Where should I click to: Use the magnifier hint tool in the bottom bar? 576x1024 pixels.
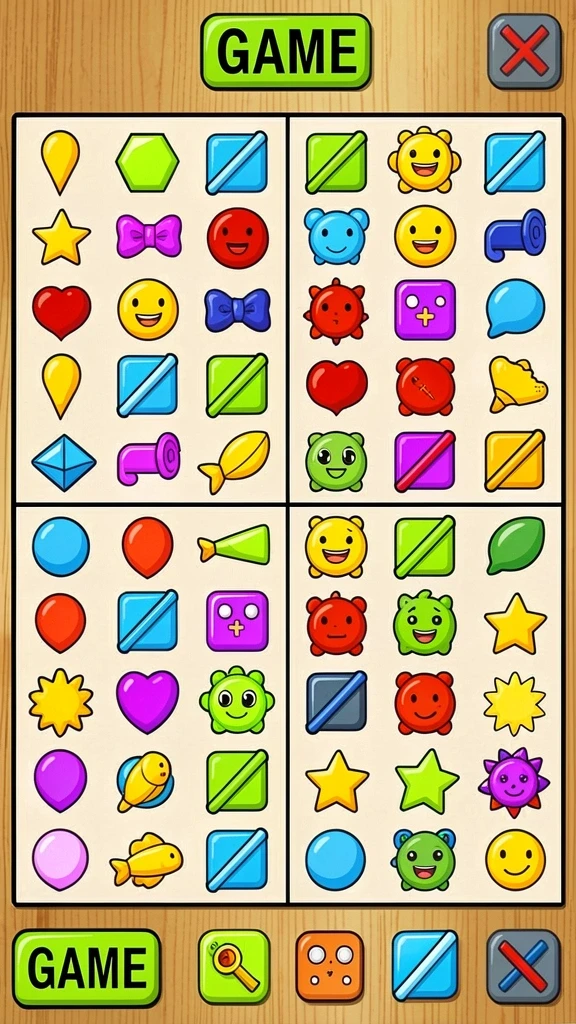click(234, 967)
